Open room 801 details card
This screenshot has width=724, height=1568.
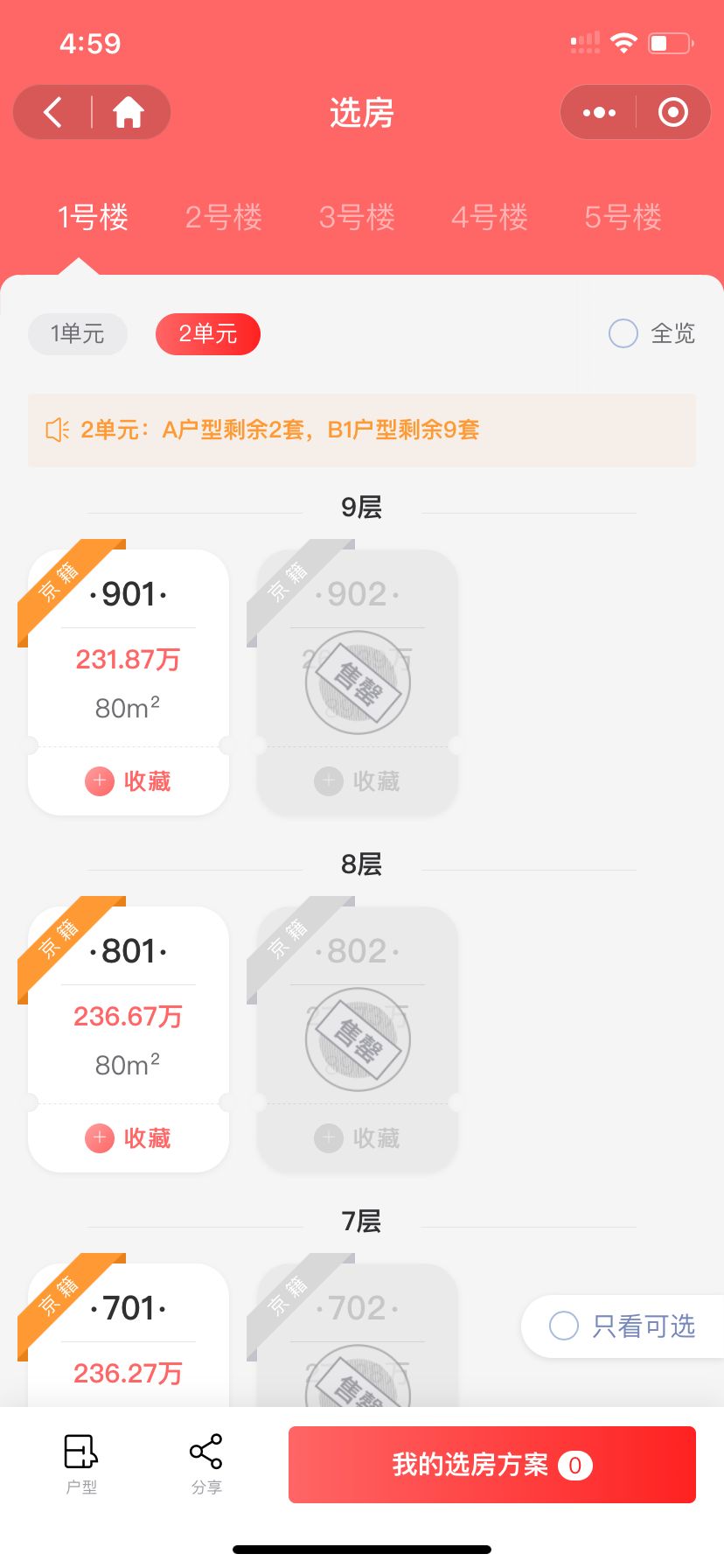pos(129,1006)
